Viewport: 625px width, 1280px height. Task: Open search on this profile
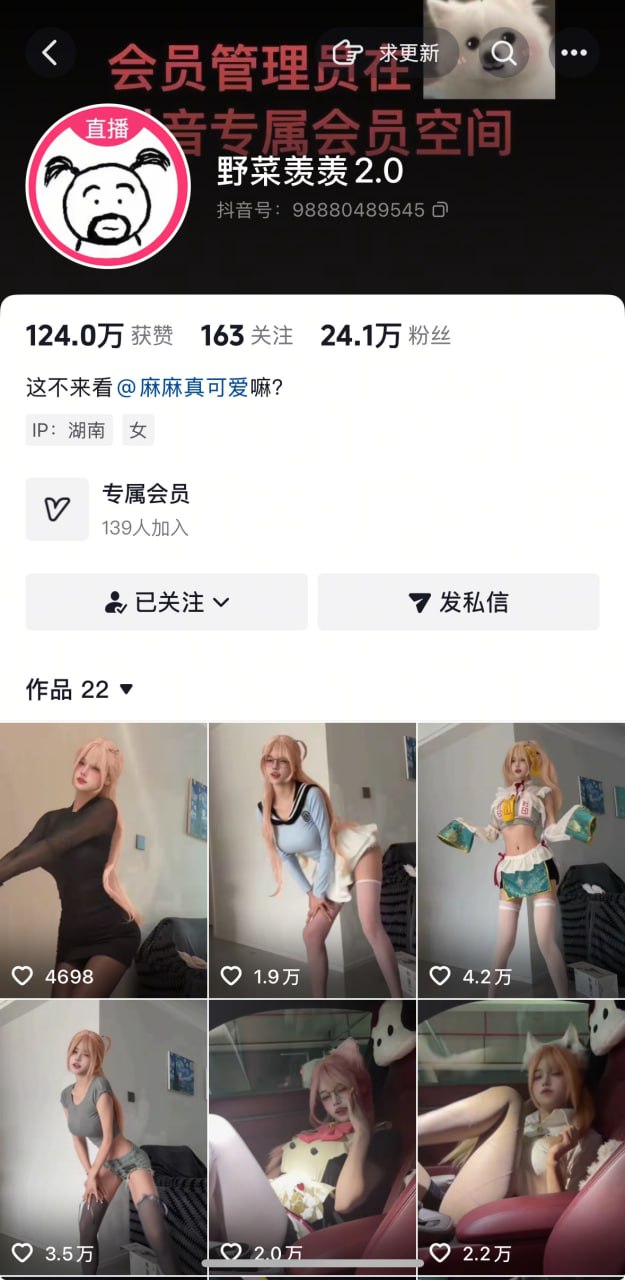coord(504,53)
